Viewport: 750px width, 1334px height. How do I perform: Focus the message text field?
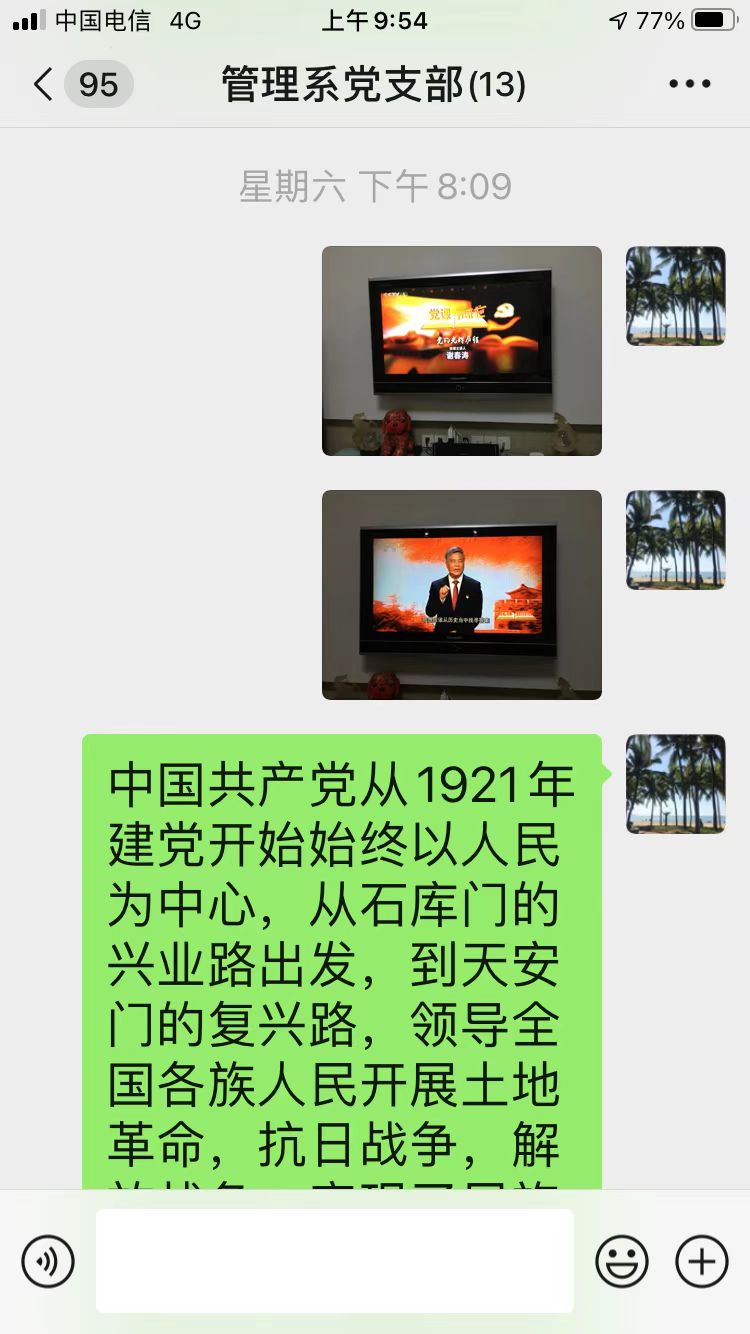(x=334, y=1261)
